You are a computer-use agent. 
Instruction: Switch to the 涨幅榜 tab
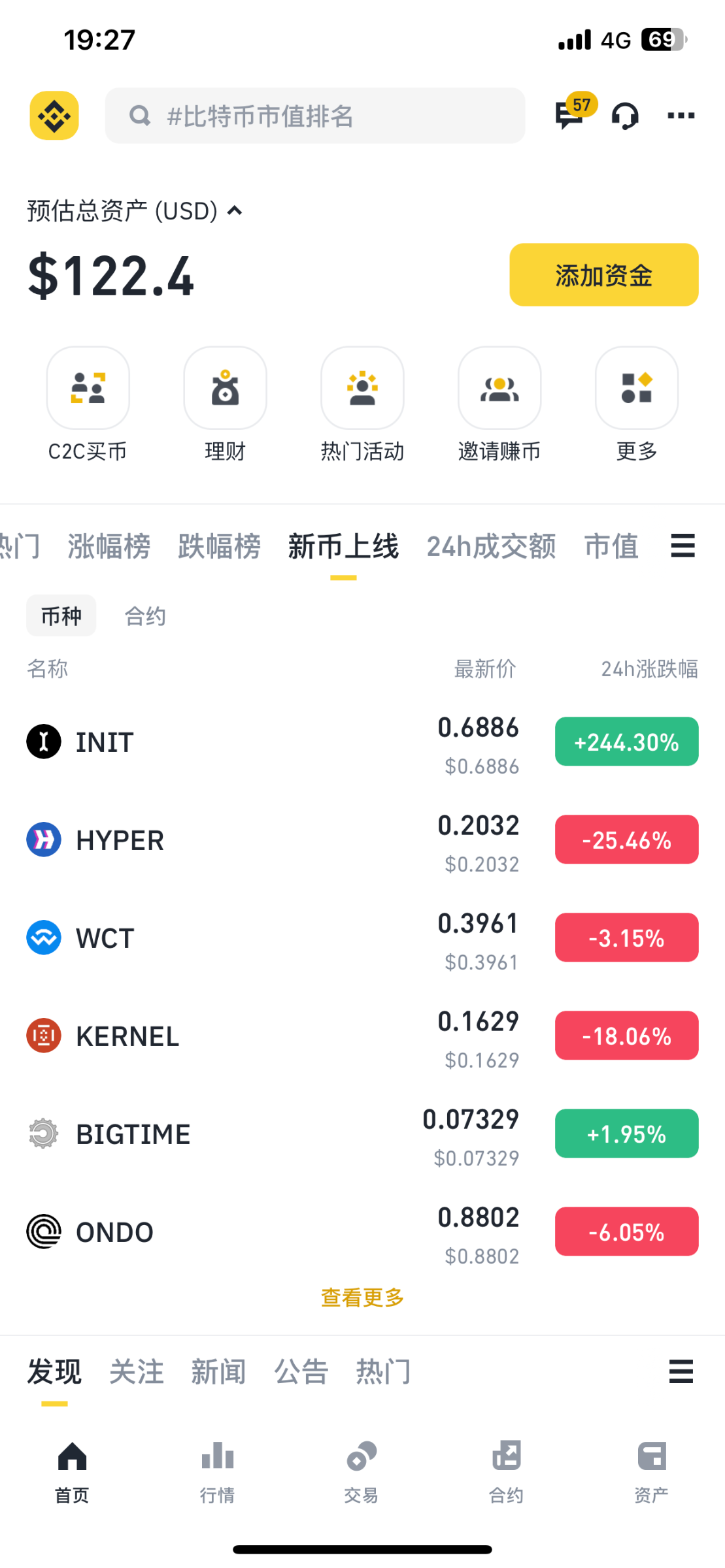pyautogui.click(x=109, y=546)
